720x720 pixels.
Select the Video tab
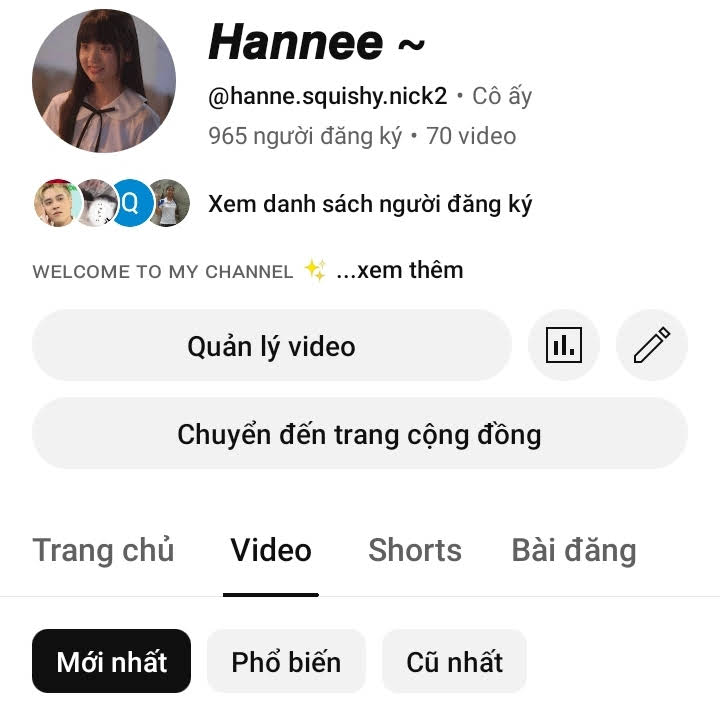click(271, 550)
